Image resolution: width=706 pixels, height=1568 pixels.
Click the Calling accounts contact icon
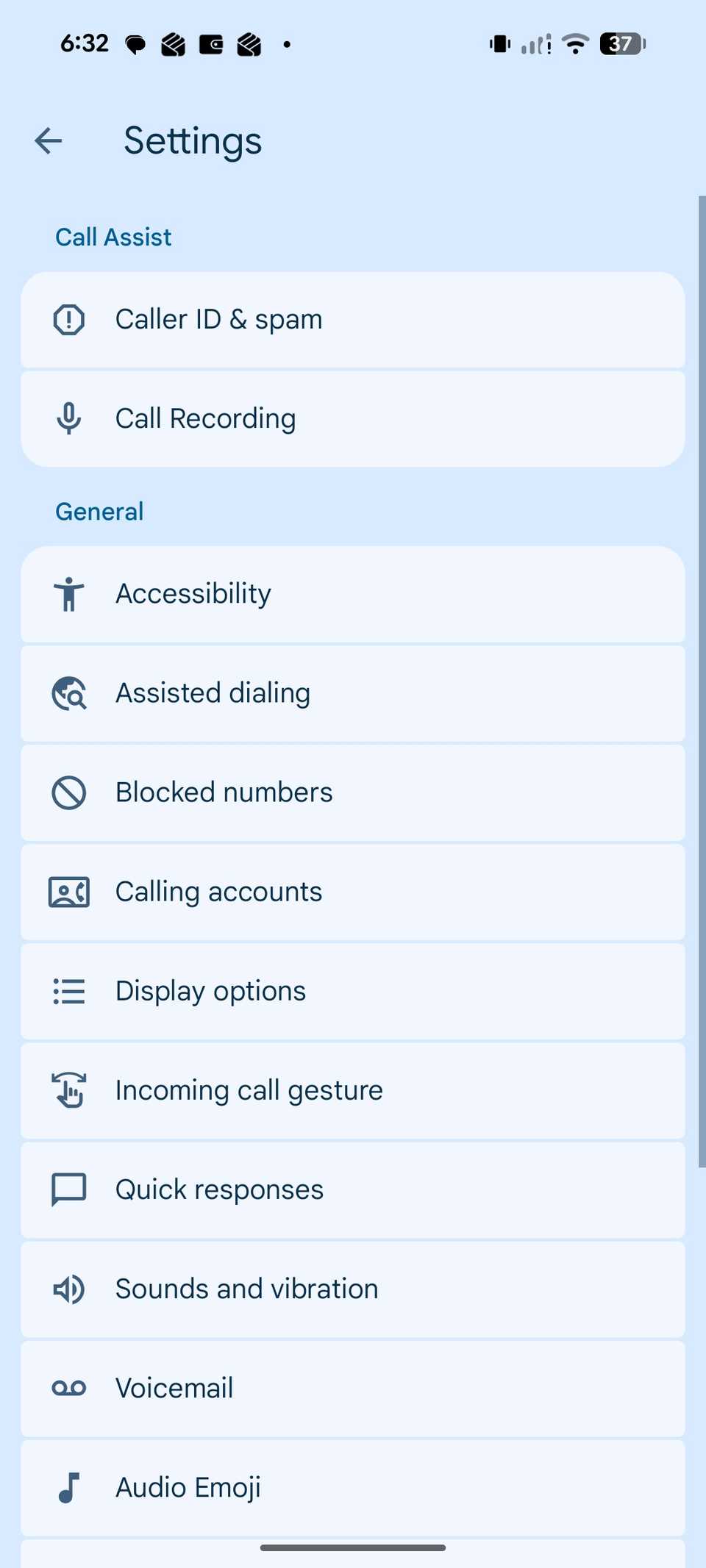(x=68, y=892)
